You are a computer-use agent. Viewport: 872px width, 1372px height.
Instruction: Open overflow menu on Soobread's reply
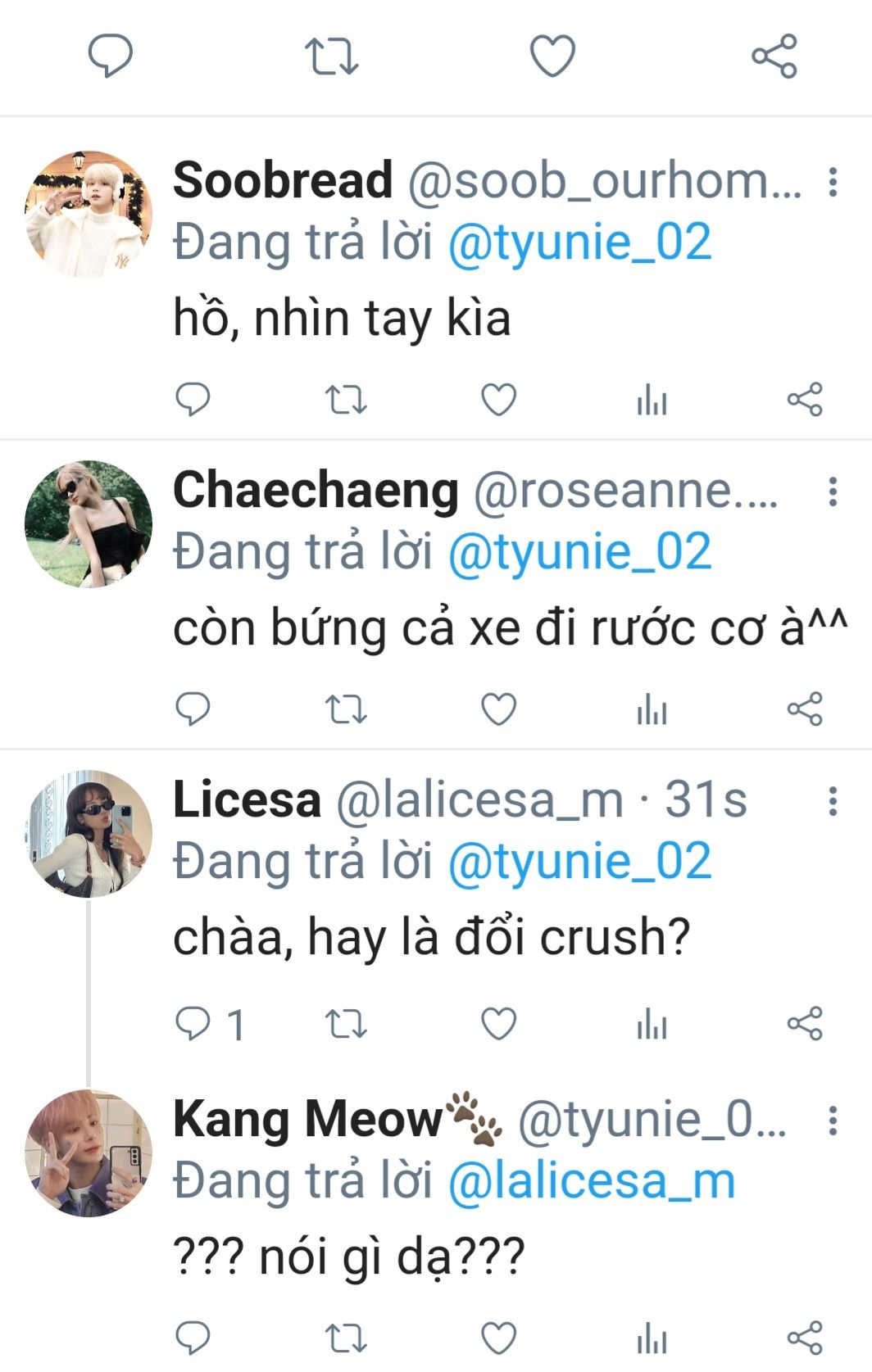pos(833,182)
